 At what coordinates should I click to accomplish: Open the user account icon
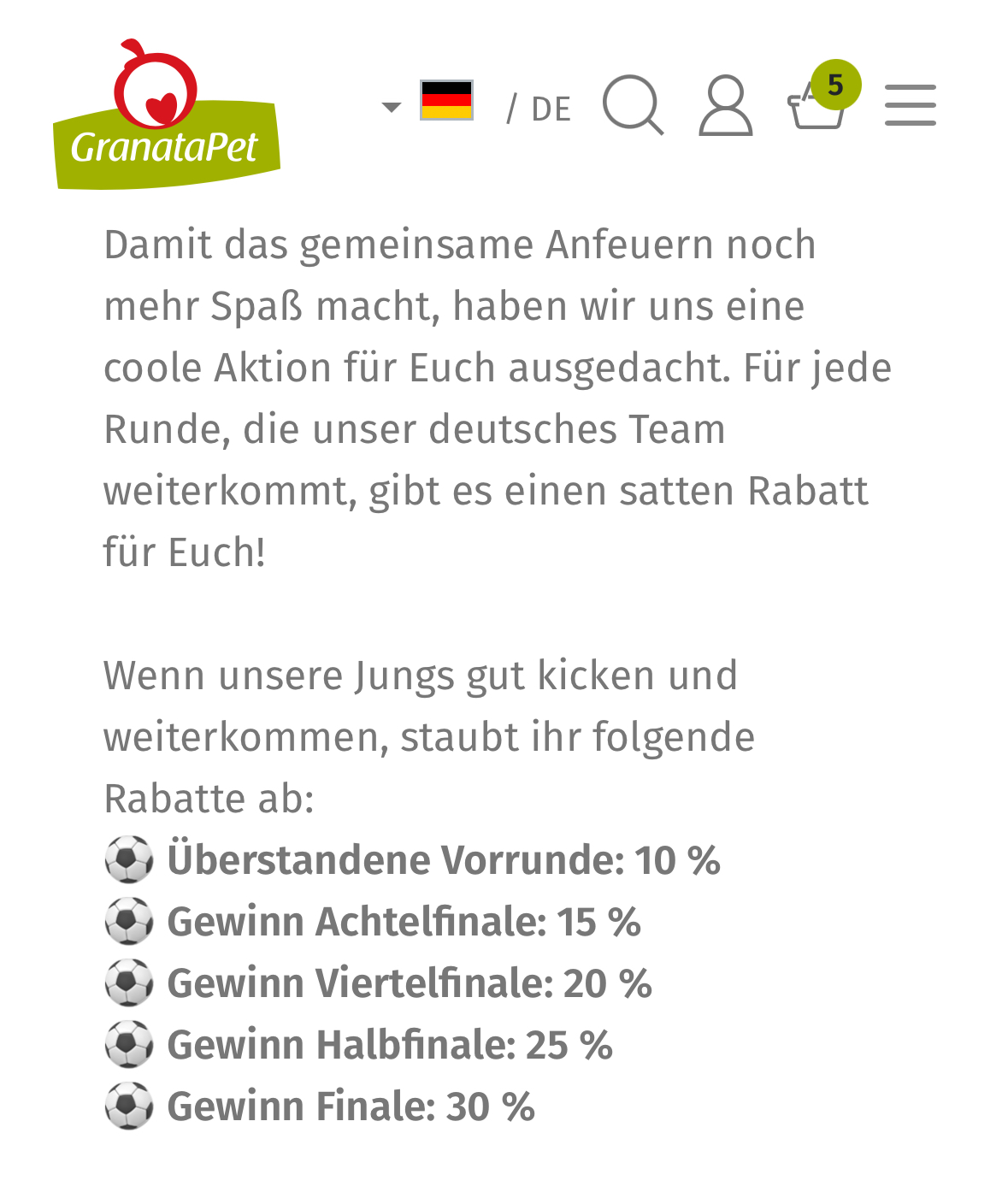[x=725, y=105]
